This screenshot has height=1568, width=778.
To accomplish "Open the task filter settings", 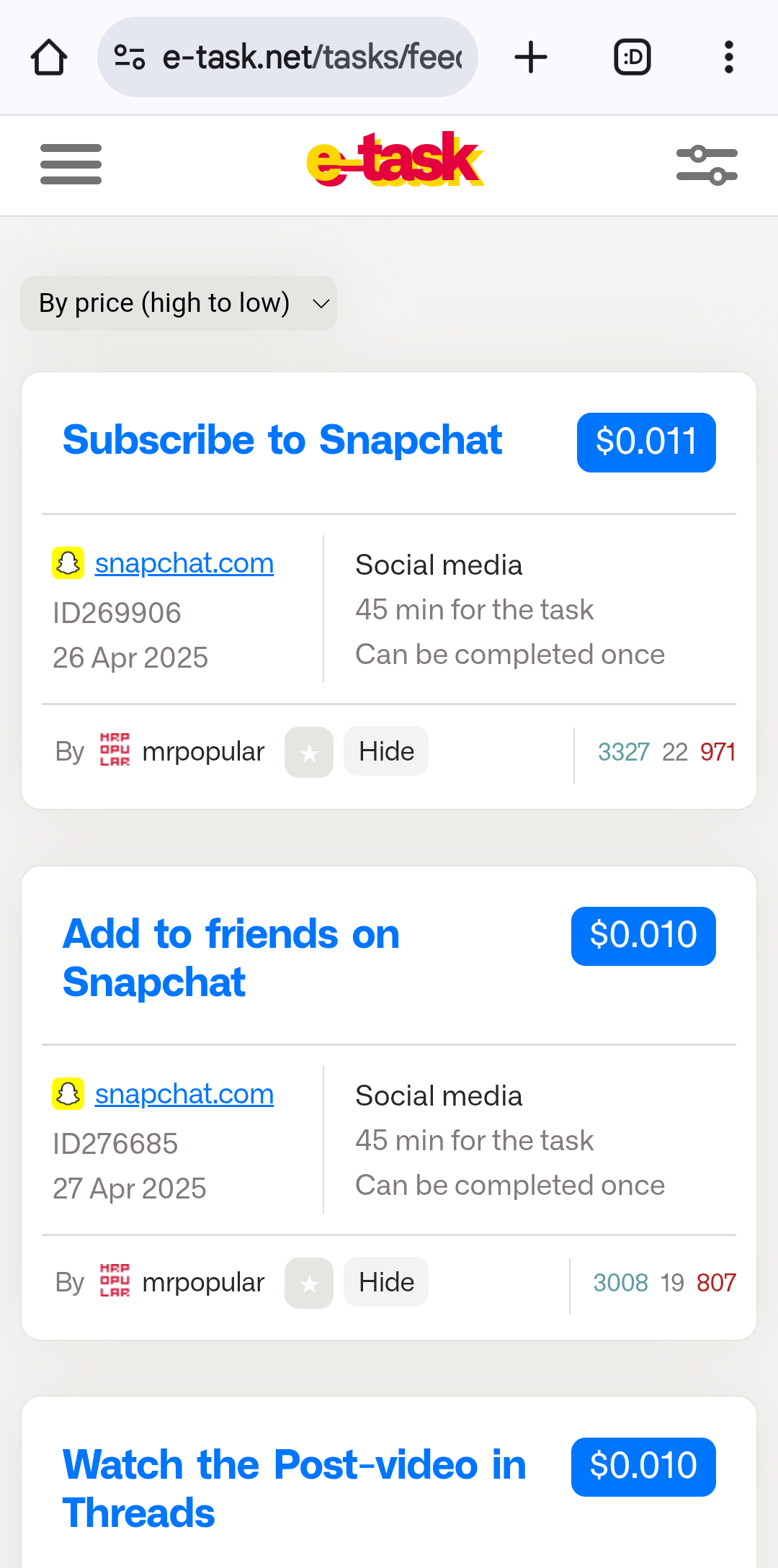I will [707, 164].
